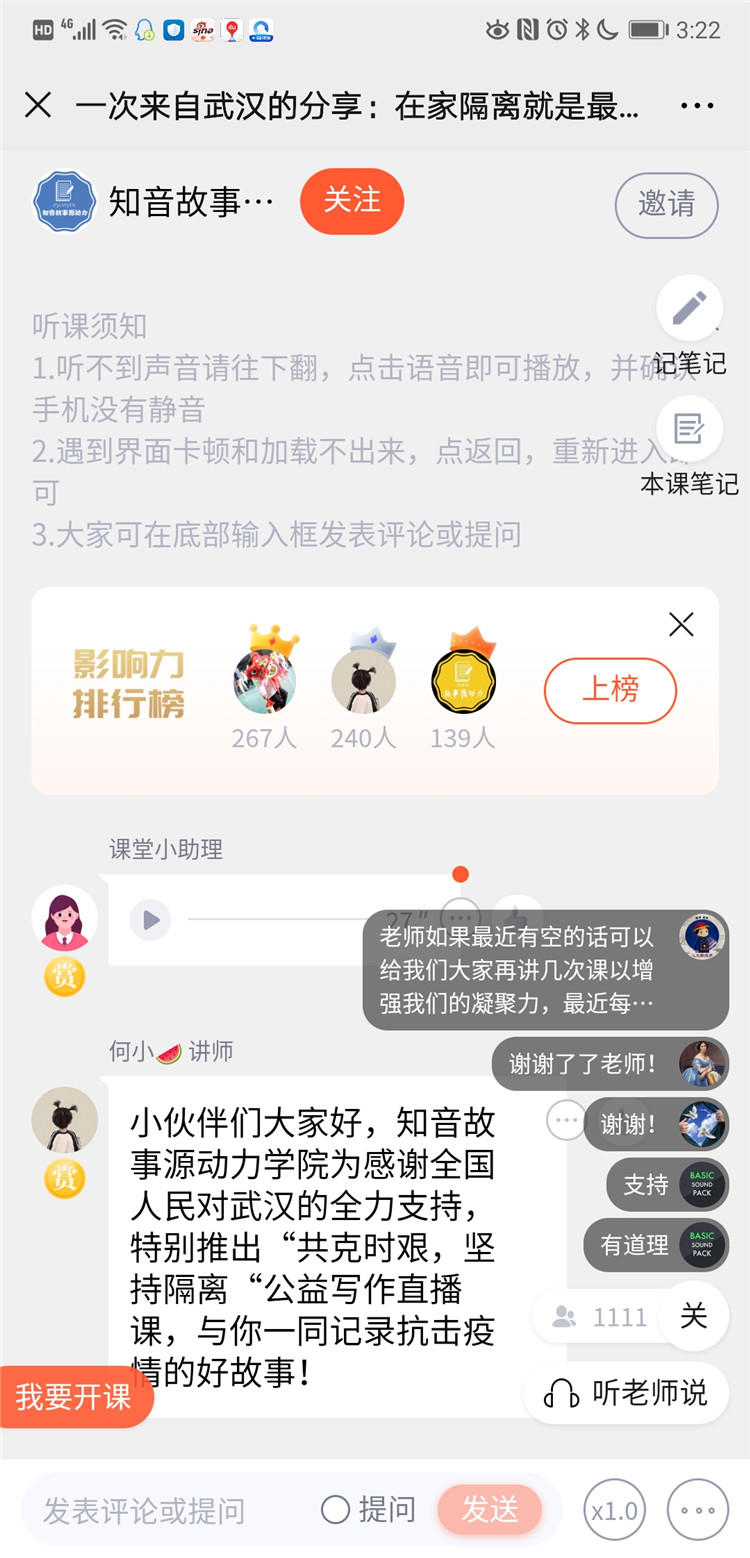Reward lecturer 何小讲师 with 赏 coin

pos(64,1178)
